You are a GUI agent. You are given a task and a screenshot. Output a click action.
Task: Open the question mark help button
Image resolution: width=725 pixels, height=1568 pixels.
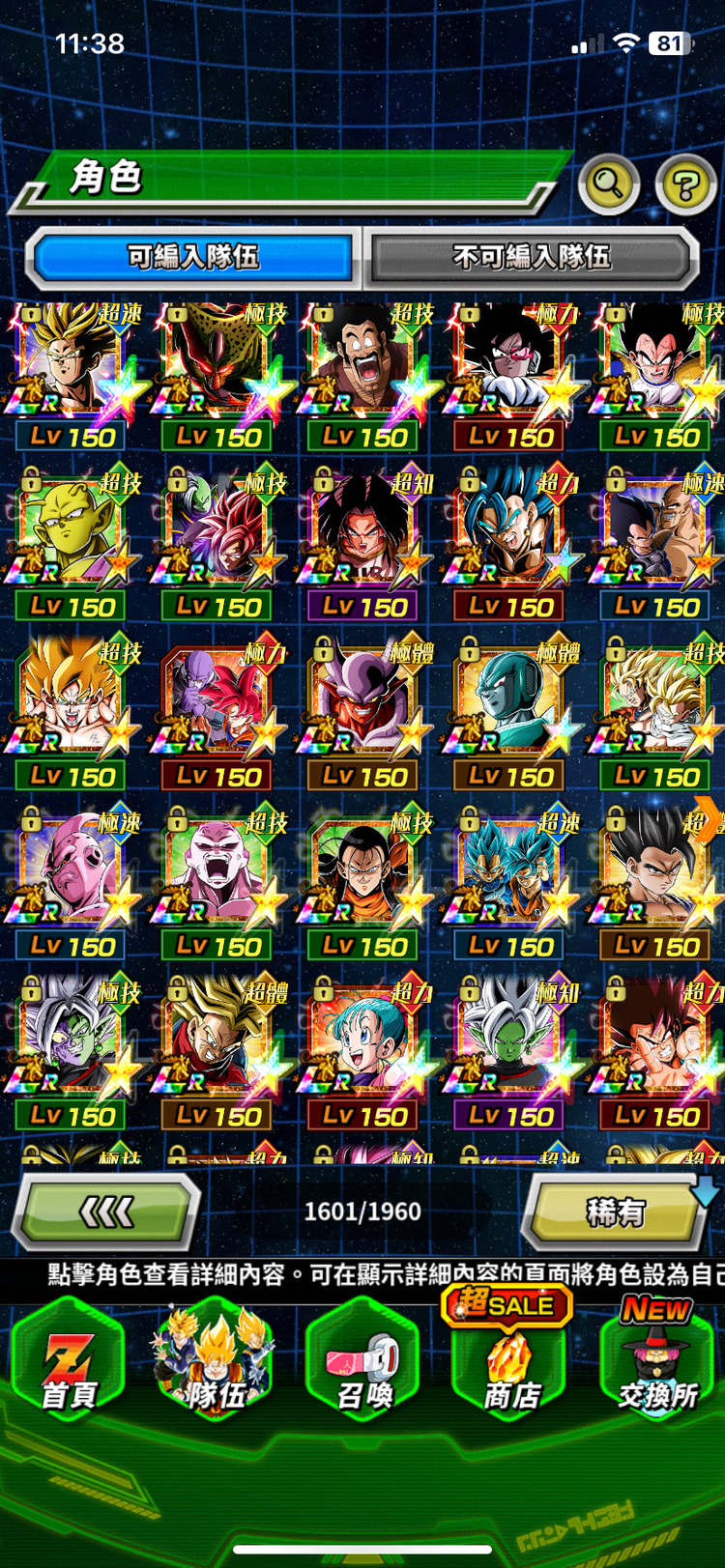pyautogui.click(x=685, y=184)
